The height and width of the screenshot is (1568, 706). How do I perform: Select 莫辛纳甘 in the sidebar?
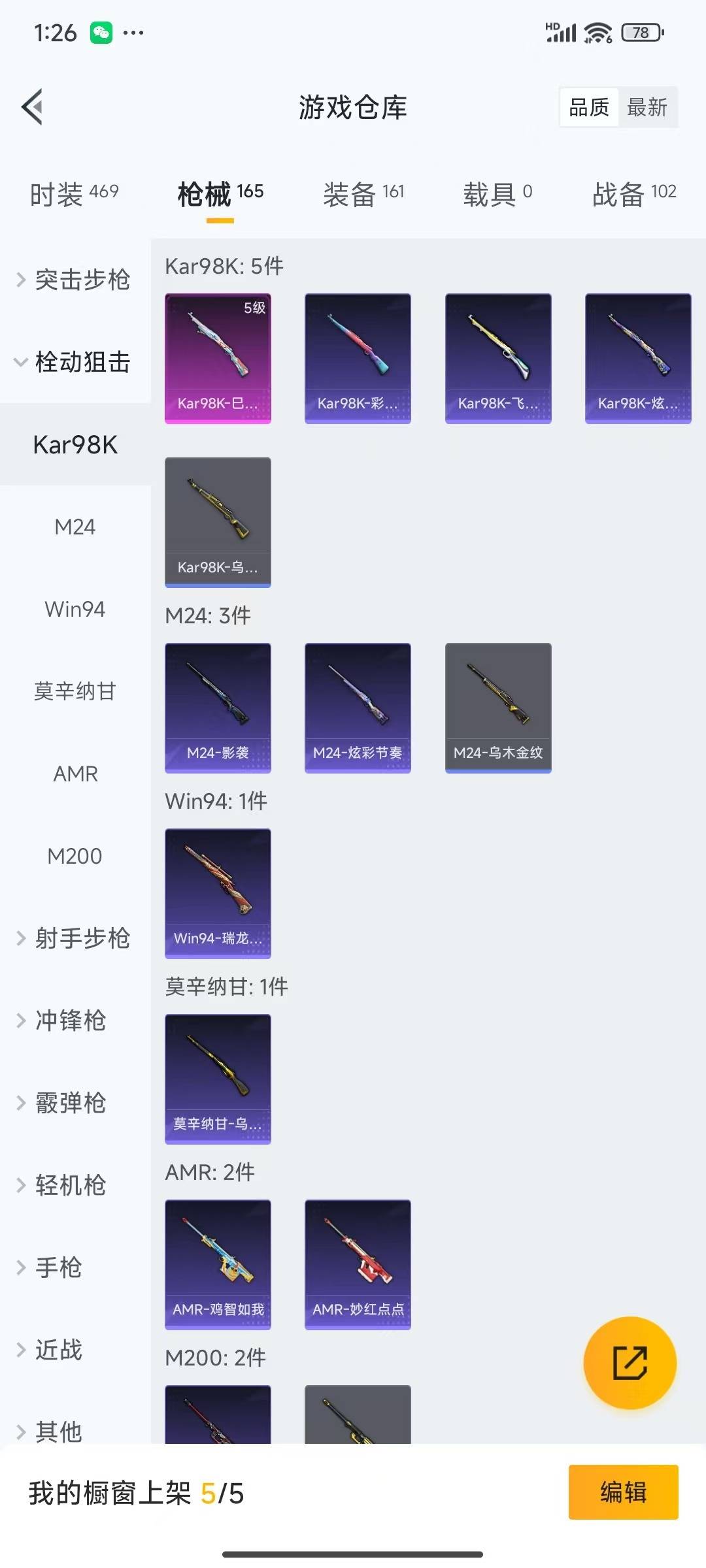pyautogui.click(x=75, y=691)
